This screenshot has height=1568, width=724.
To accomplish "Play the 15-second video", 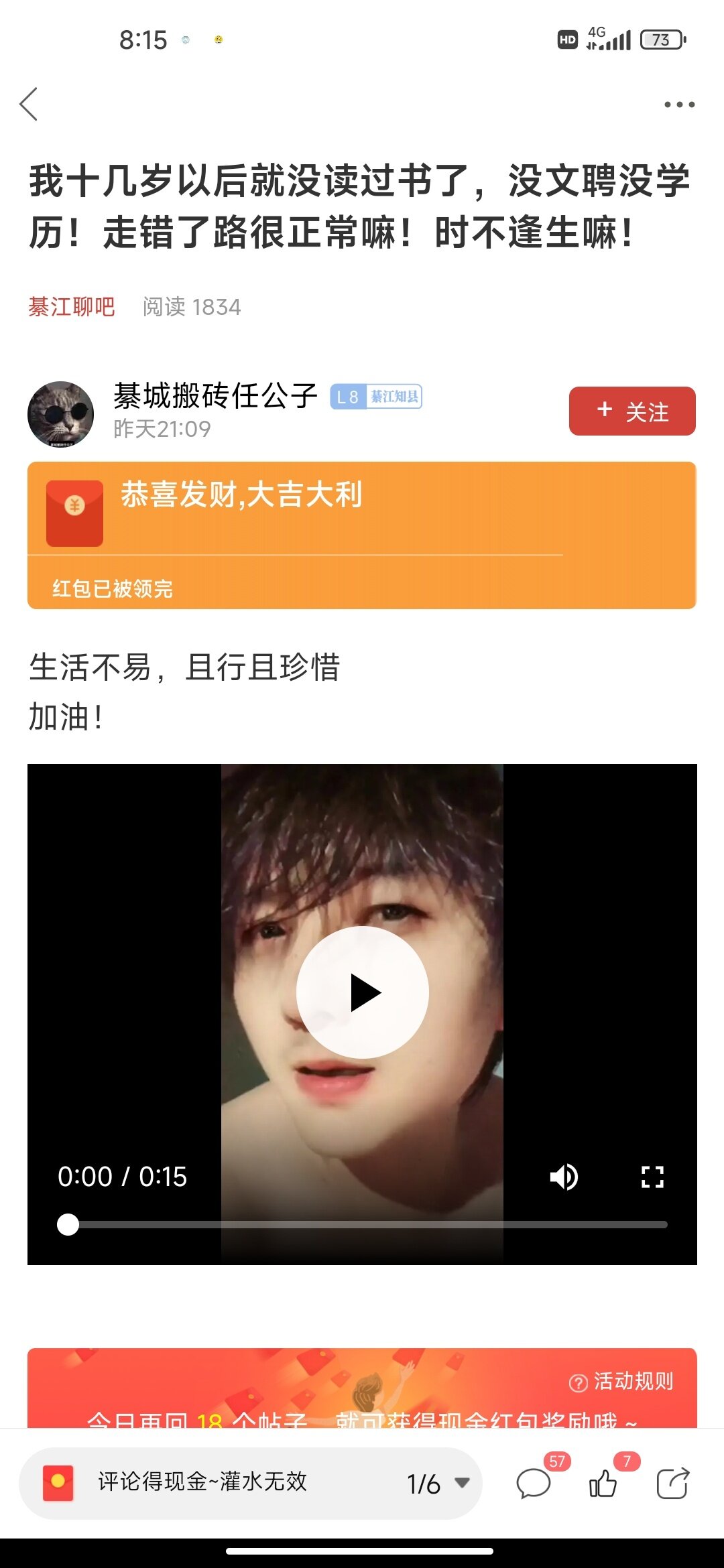I will pos(363,992).
